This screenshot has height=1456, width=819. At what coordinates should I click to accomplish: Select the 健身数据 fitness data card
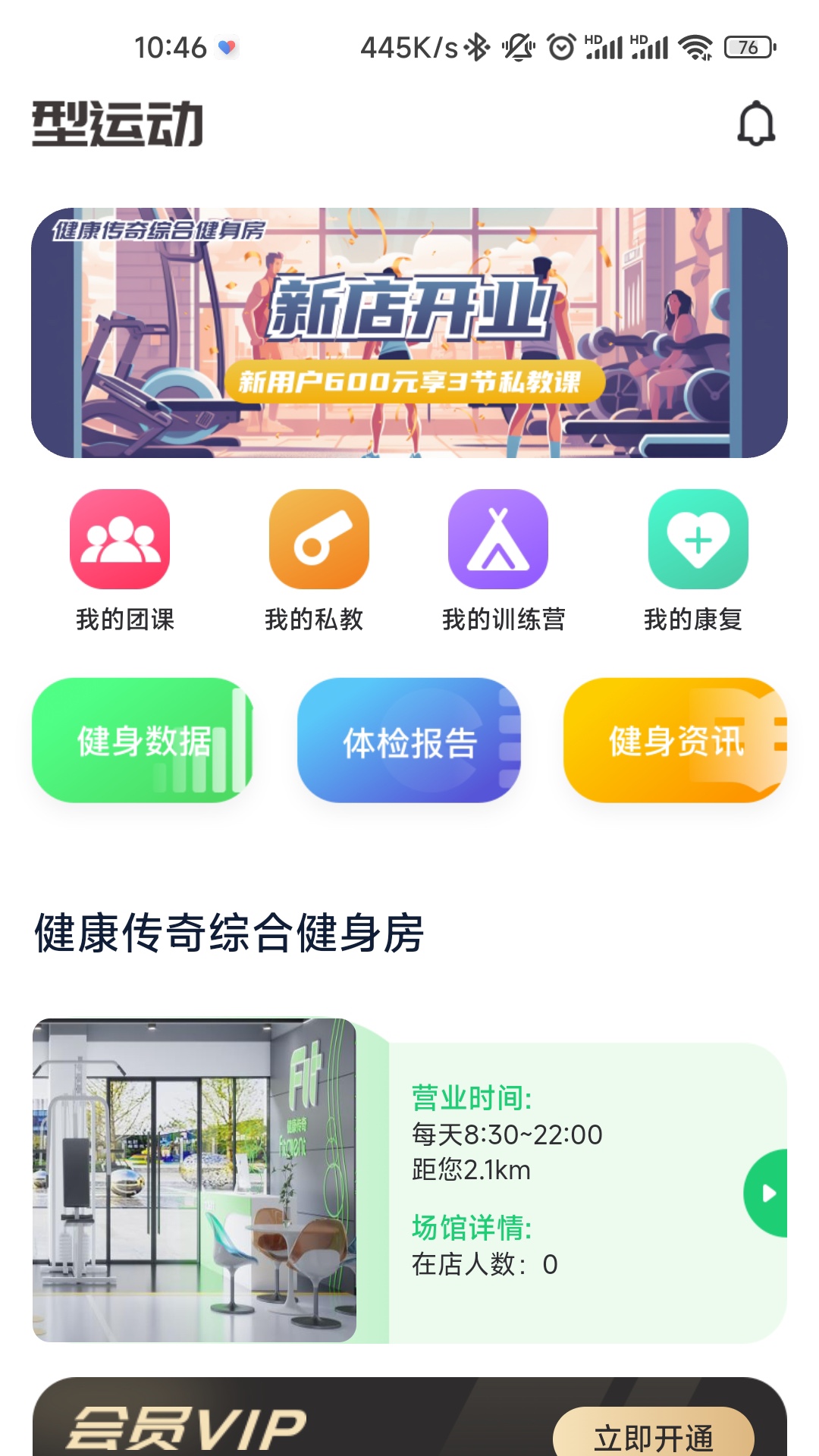click(x=144, y=739)
